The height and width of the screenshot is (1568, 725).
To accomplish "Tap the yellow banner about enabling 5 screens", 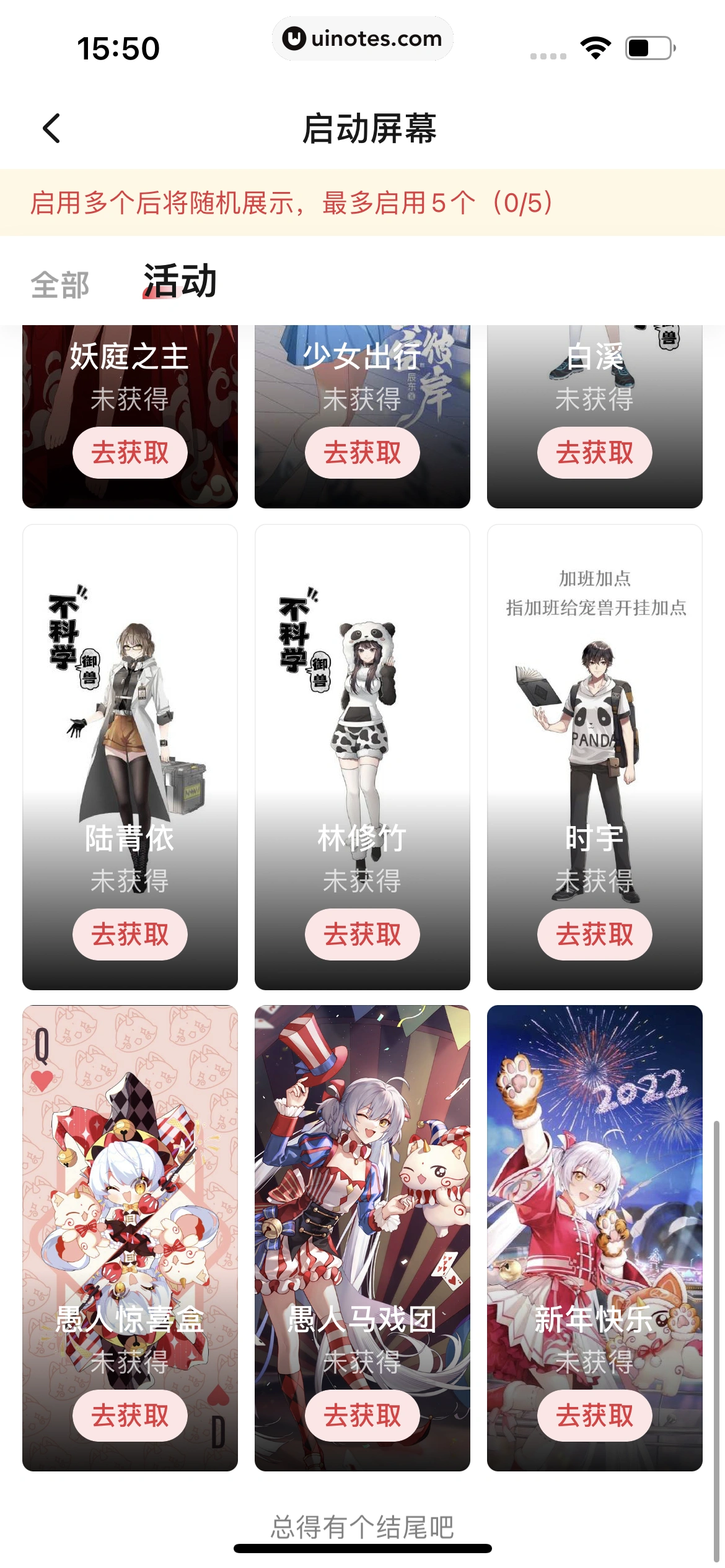I will (x=362, y=201).
